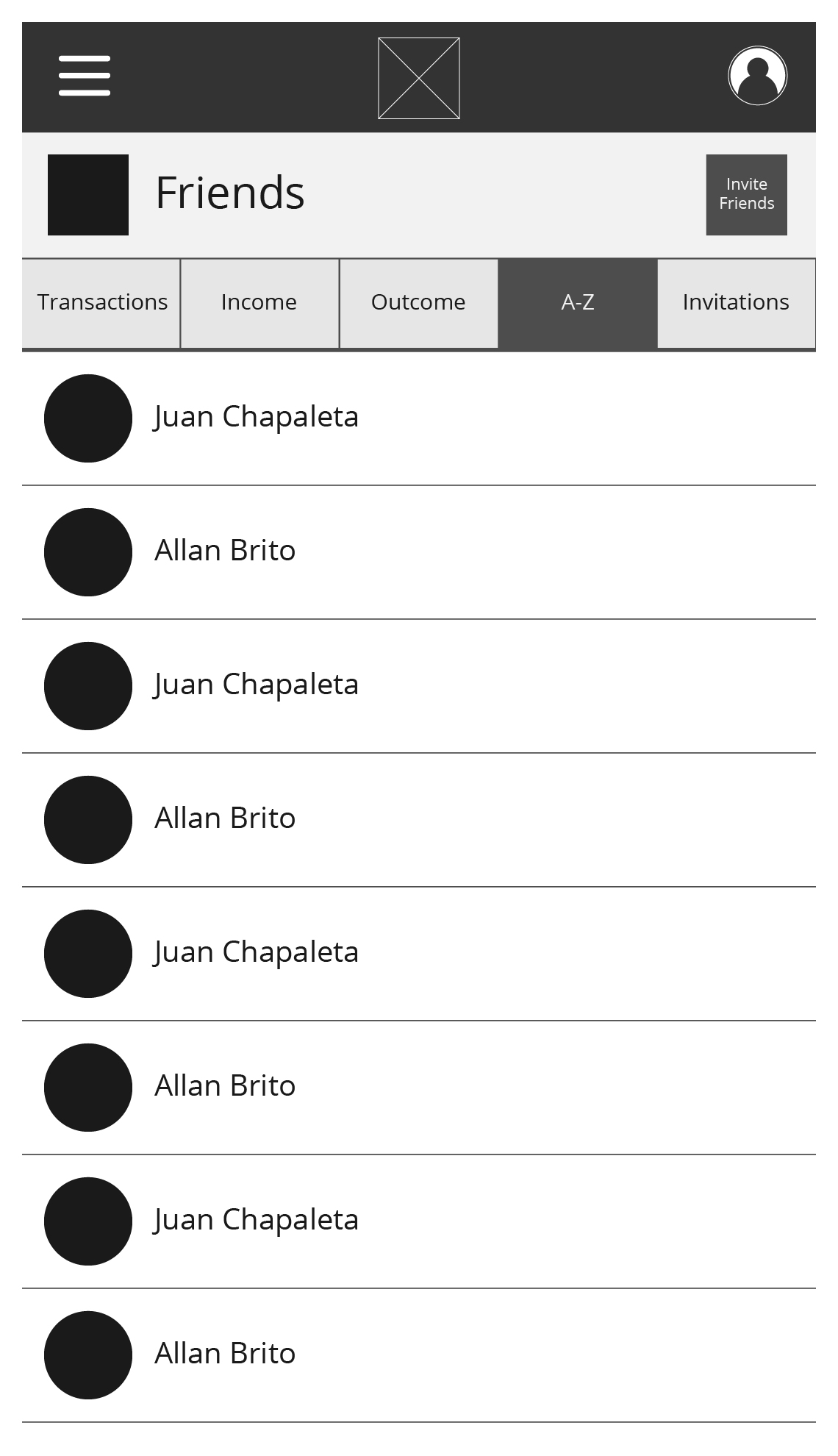
Task: Switch to the Income tab
Action: [x=259, y=303]
